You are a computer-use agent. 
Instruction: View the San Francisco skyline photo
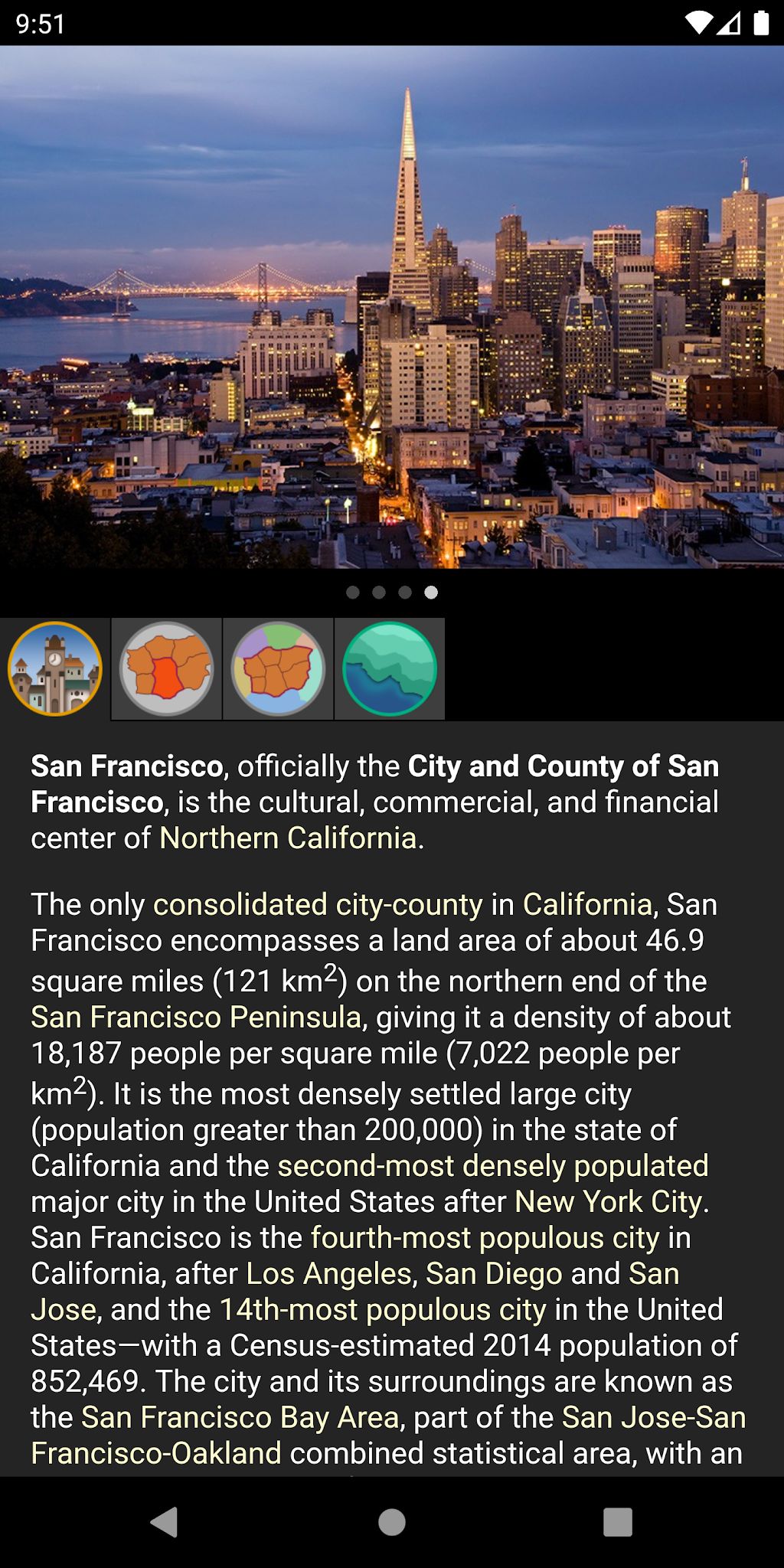(x=392, y=306)
